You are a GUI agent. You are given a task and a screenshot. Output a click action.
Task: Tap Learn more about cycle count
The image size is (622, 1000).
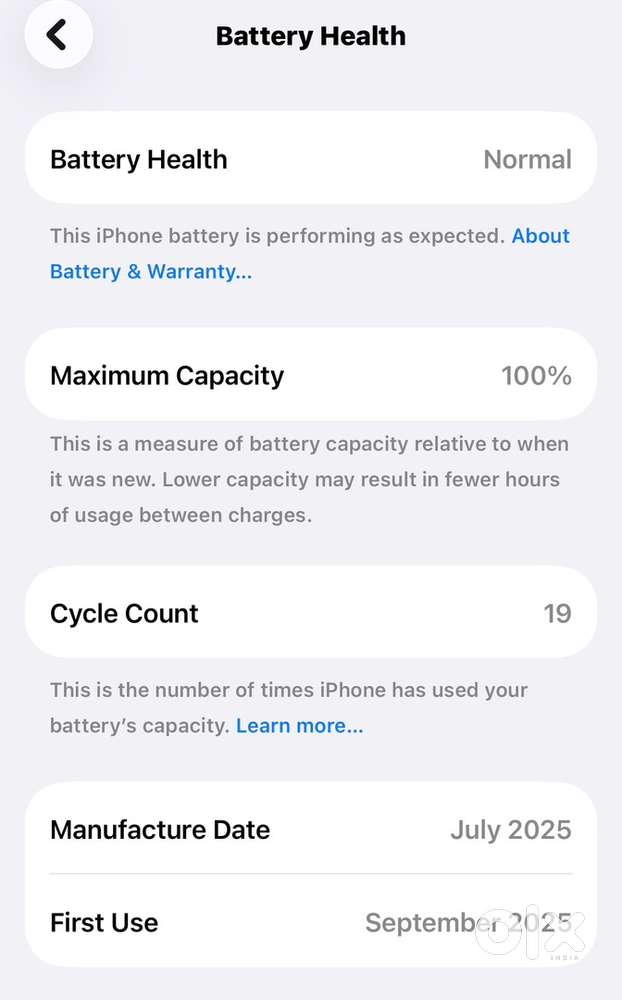tap(299, 726)
